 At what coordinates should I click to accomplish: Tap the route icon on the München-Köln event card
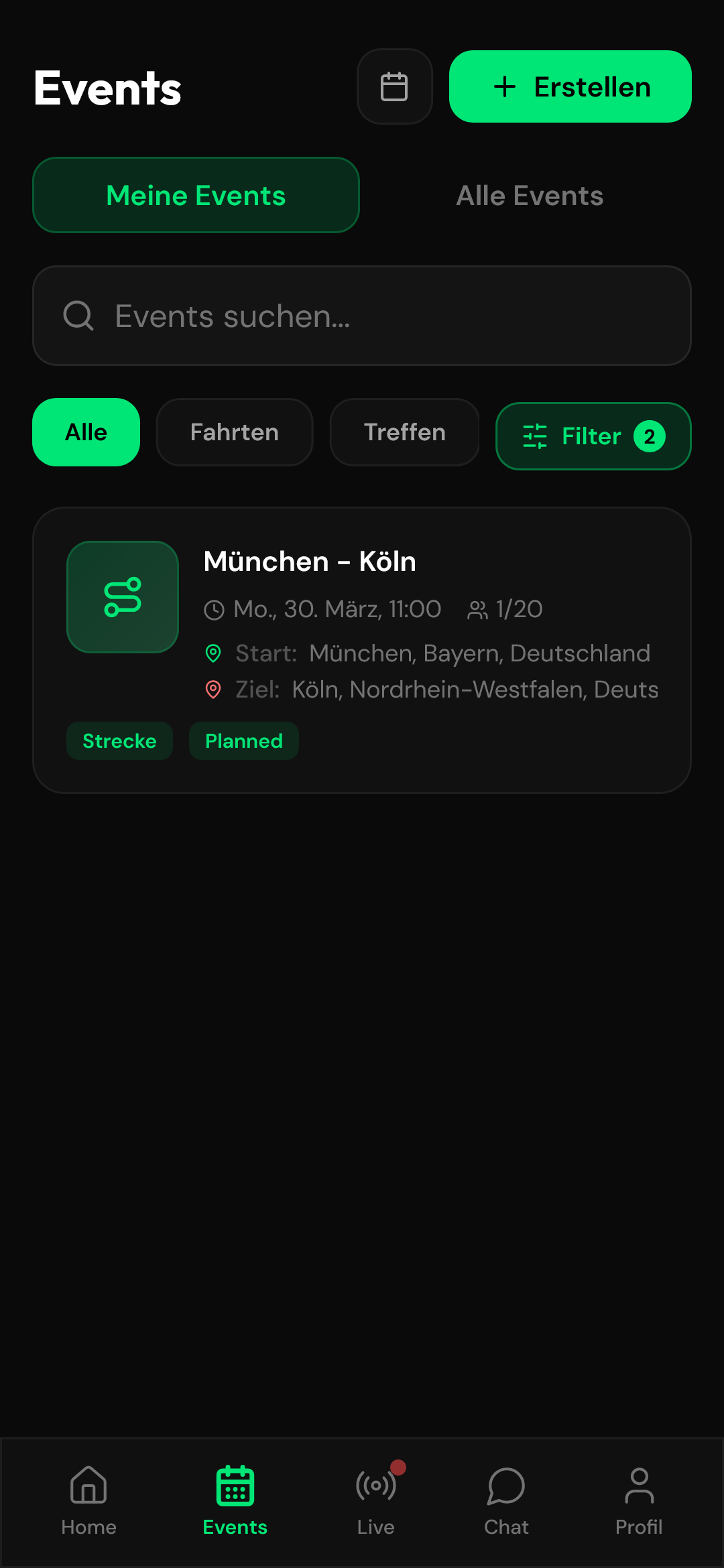pos(123,597)
